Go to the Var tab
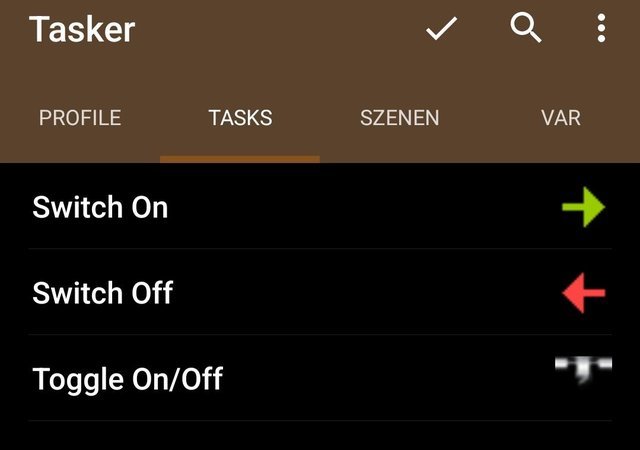 click(560, 118)
